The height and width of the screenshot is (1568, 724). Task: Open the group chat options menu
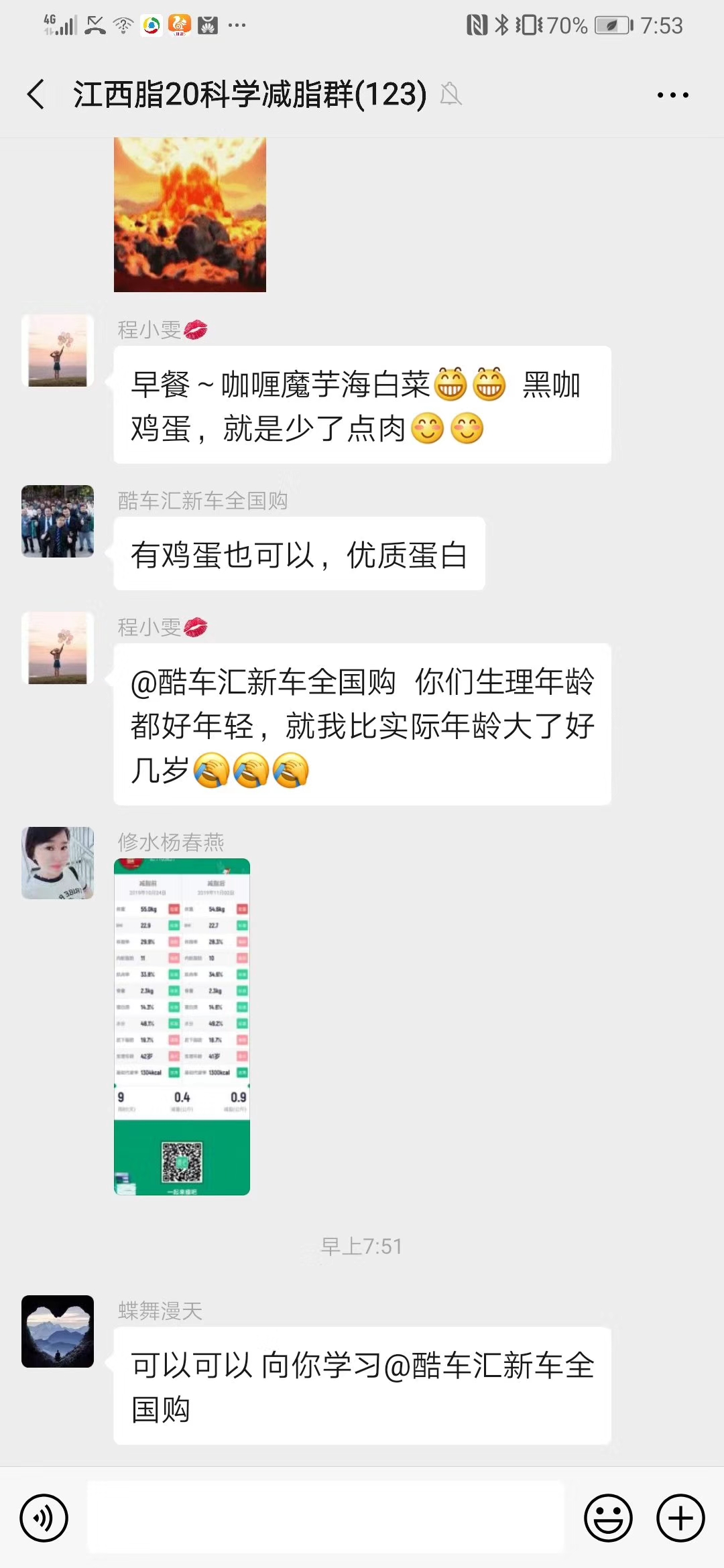[x=672, y=94]
